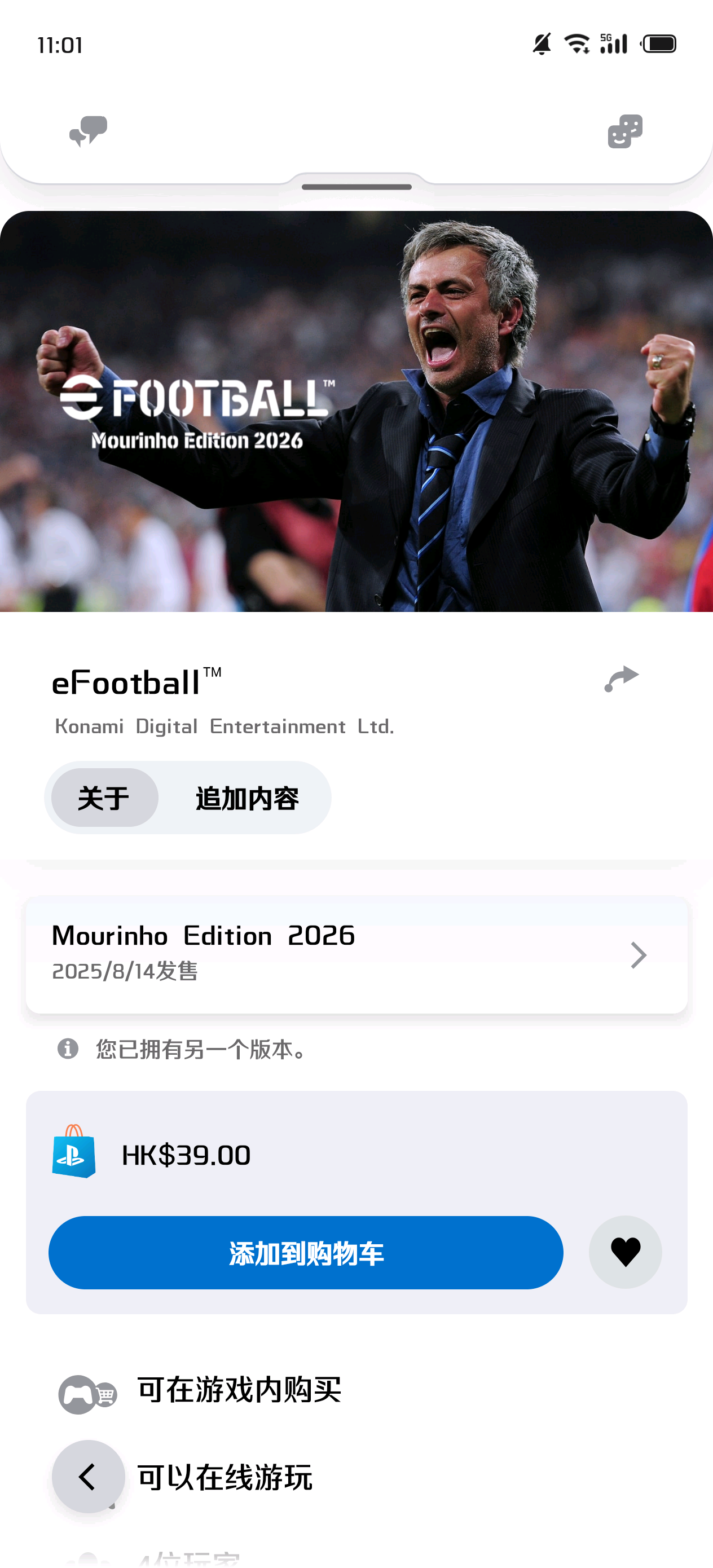This screenshot has width=713, height=1568.
Task: Add game to wishlist with heart
Action: (x=624, y=1253)
